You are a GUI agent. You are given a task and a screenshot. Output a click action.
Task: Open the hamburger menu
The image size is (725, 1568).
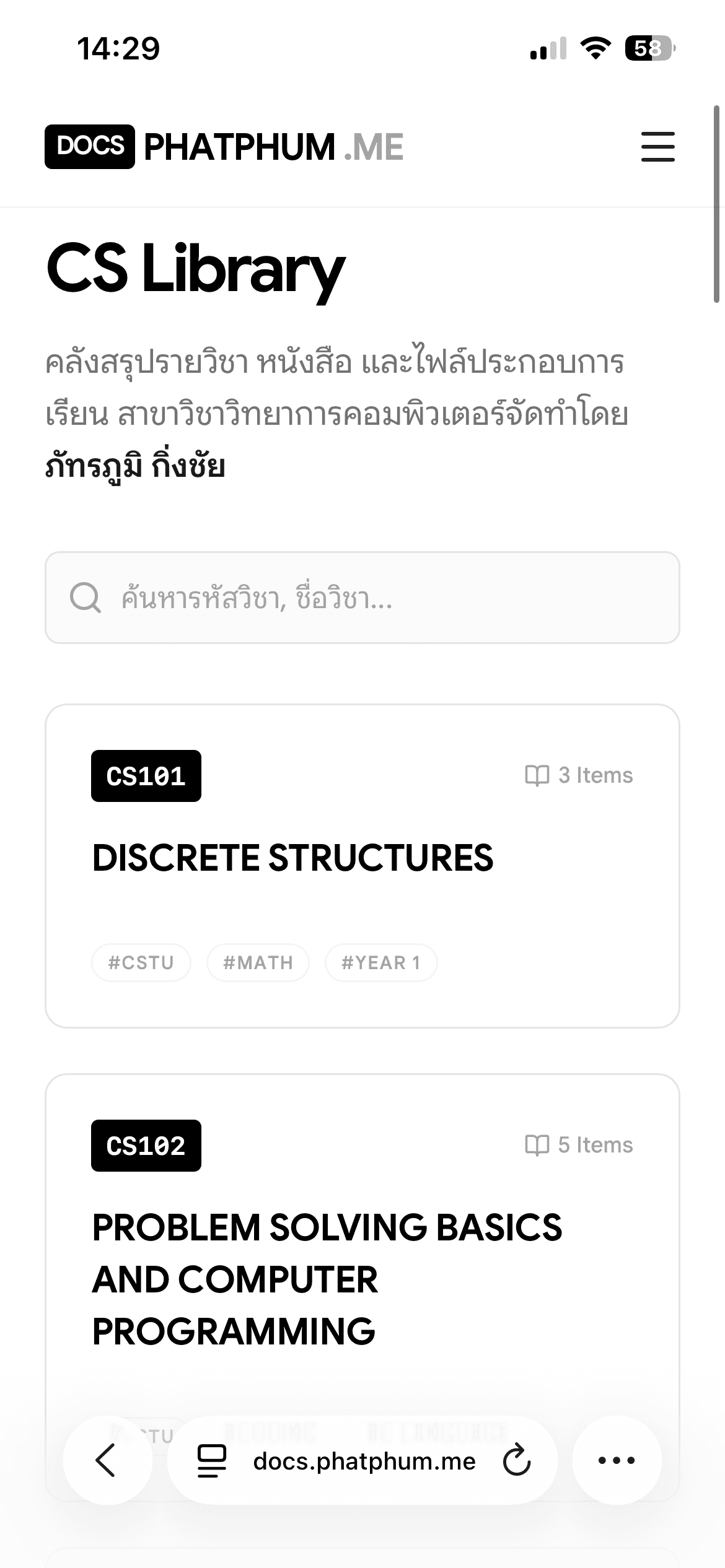[657, 147]
